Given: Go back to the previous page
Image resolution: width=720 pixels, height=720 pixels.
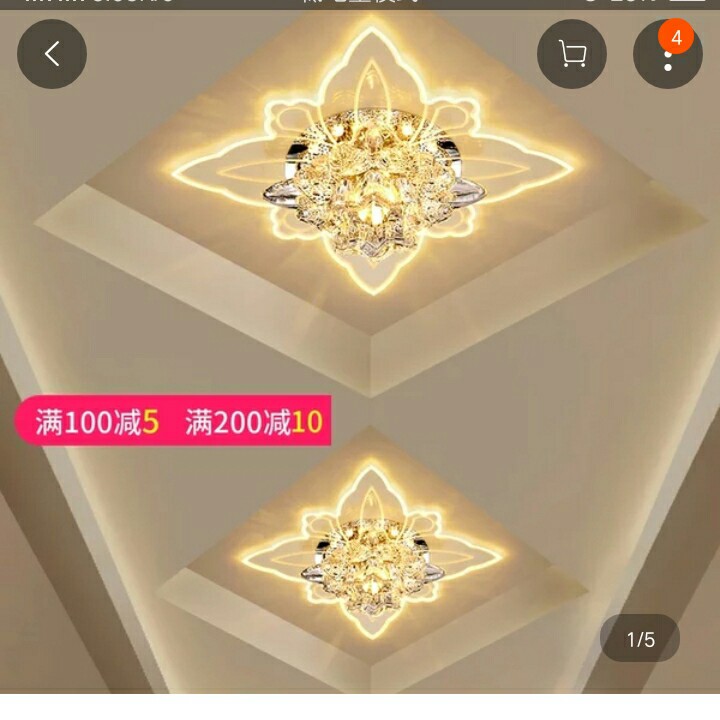Looking at the screenshot, I should 52,54.
